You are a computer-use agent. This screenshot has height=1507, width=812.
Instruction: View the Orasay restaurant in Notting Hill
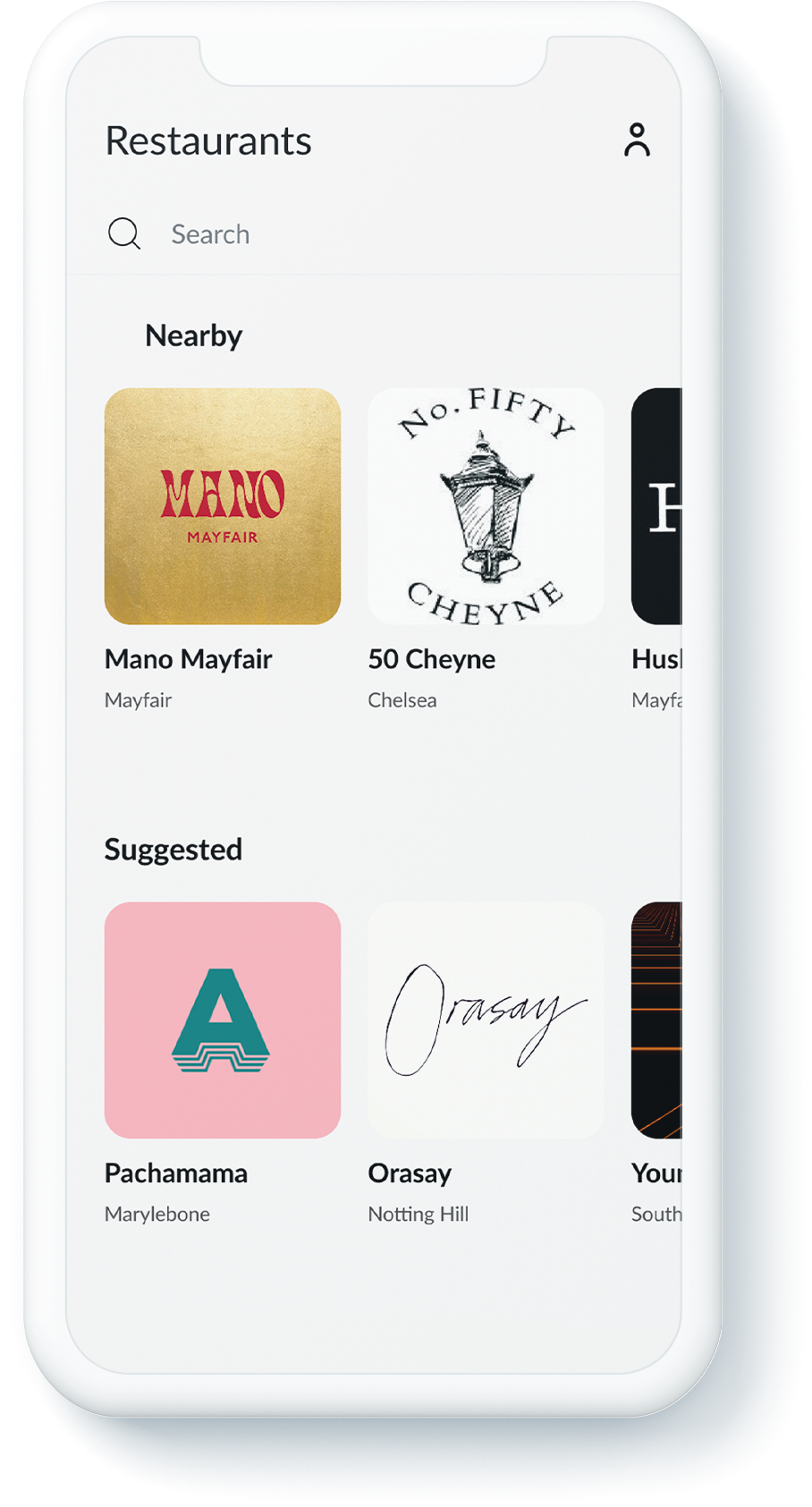click(x=486, y=1020)
